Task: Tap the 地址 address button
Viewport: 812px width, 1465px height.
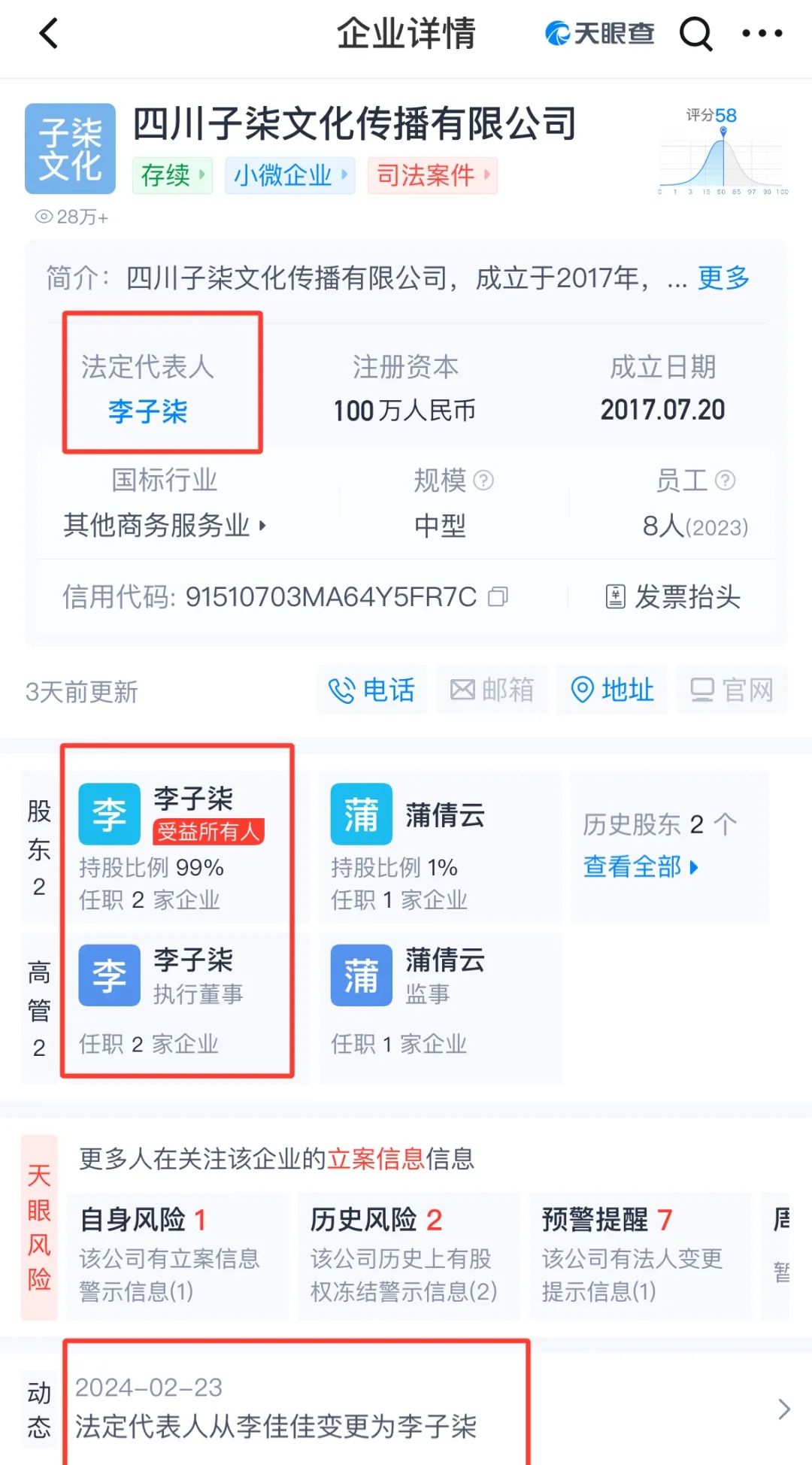Action: (x=611, y=689)
